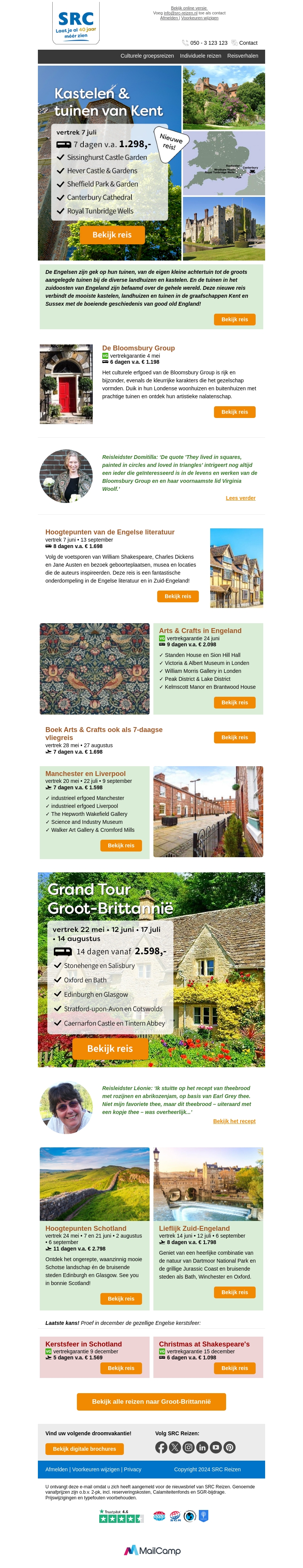Viewport: 303px width, 1568px height.
Task: Open the online version link
Action: click(x=188, y=8)
